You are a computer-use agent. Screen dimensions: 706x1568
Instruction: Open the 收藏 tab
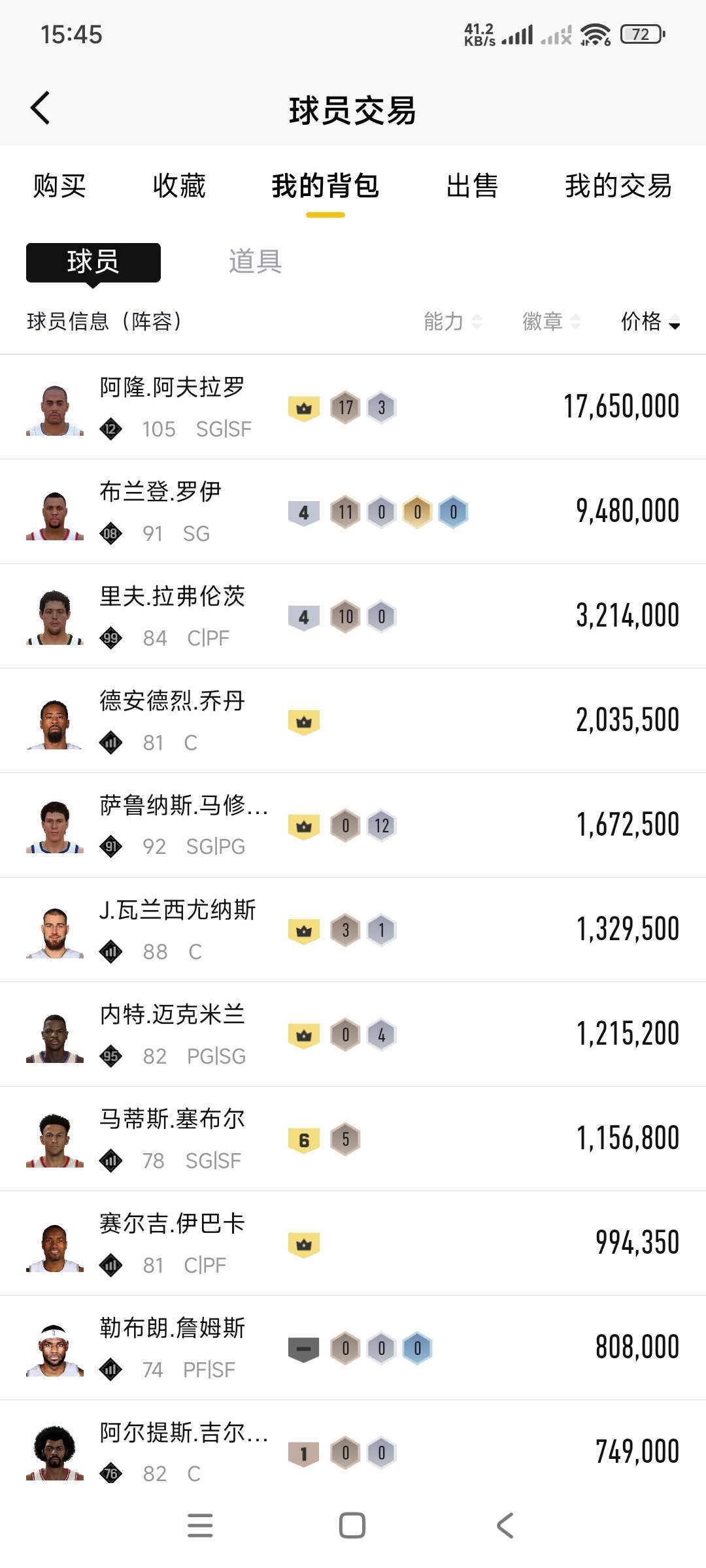179,186
